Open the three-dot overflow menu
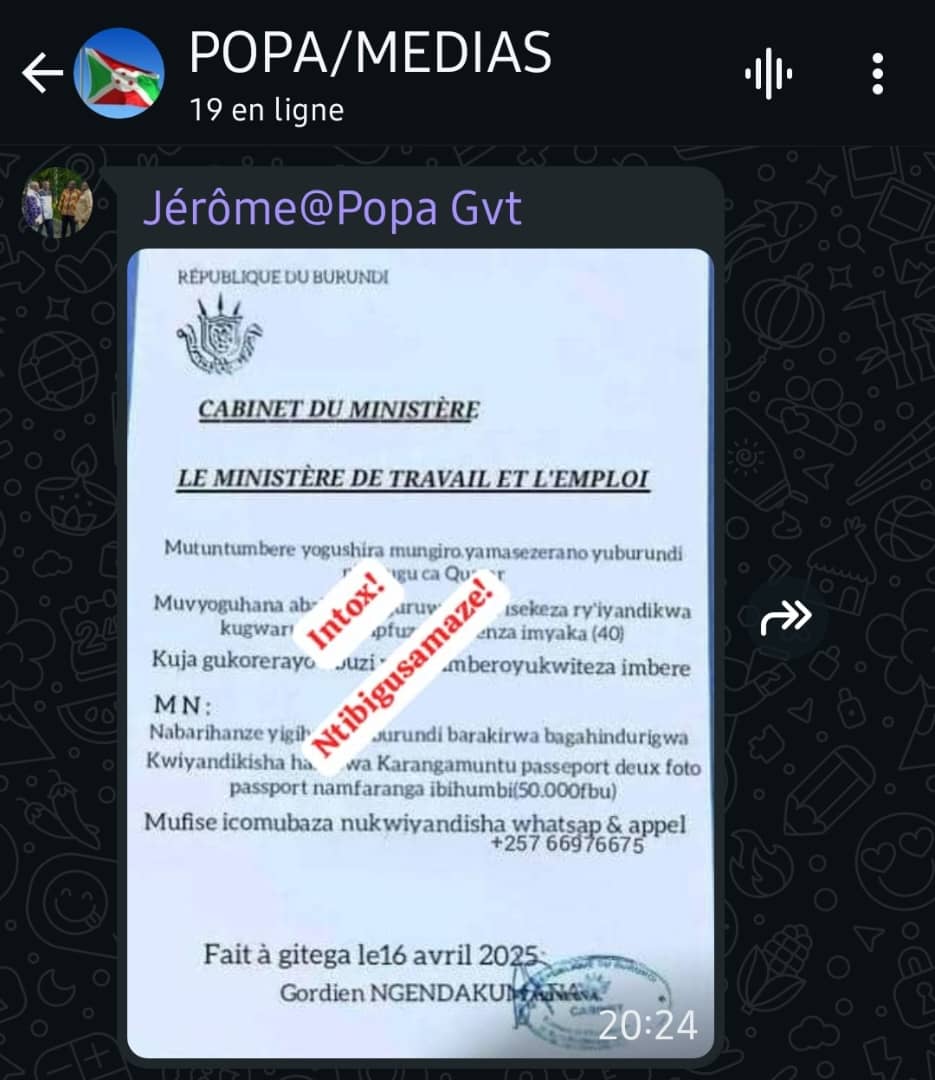Image resolution: width=935 pixels, height=1080 pixels. (x=877, y=73)
